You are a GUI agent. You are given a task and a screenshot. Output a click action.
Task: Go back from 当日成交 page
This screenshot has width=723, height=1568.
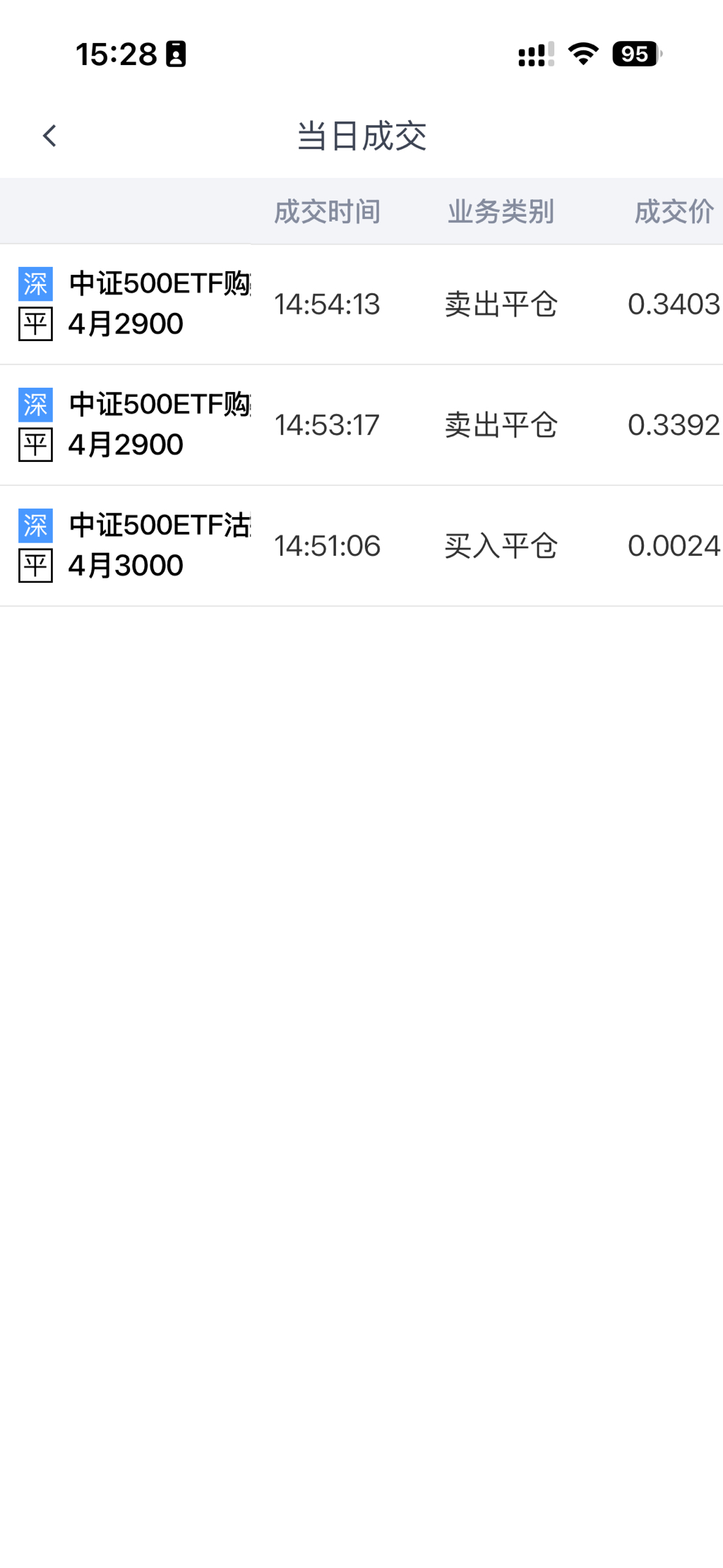[x=49, y=136]
